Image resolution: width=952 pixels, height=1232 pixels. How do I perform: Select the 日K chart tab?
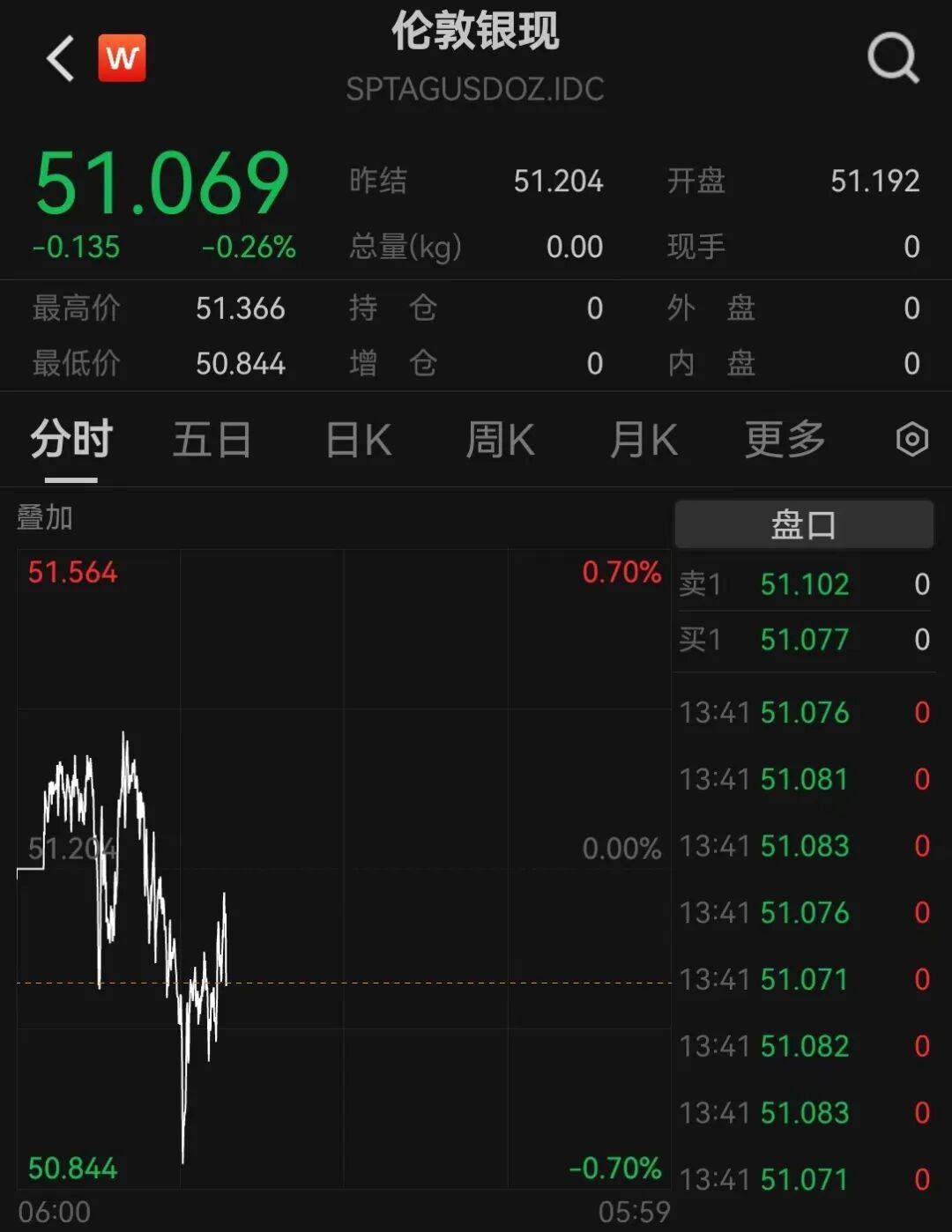tap(358, 439)
